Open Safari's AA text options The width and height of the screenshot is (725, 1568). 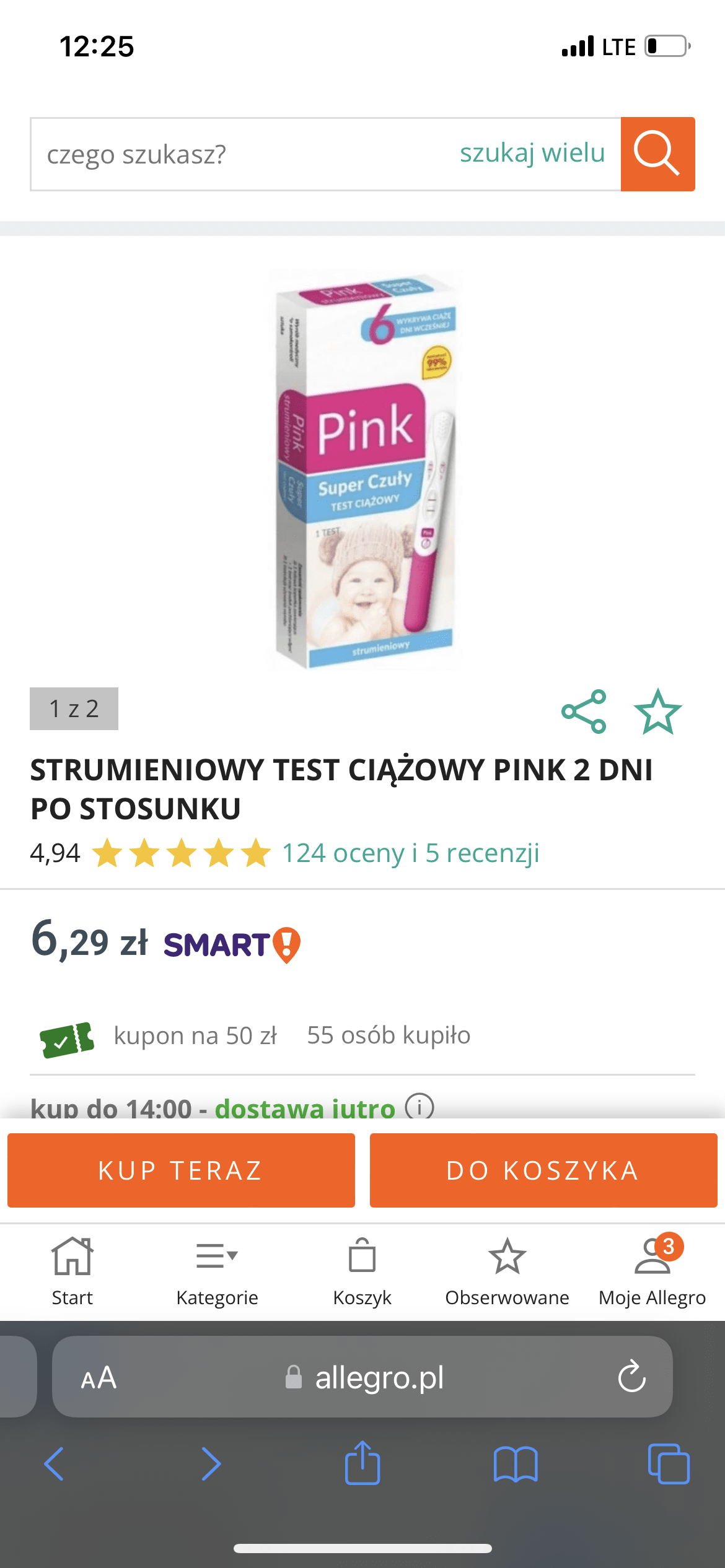click(99, 1378)
